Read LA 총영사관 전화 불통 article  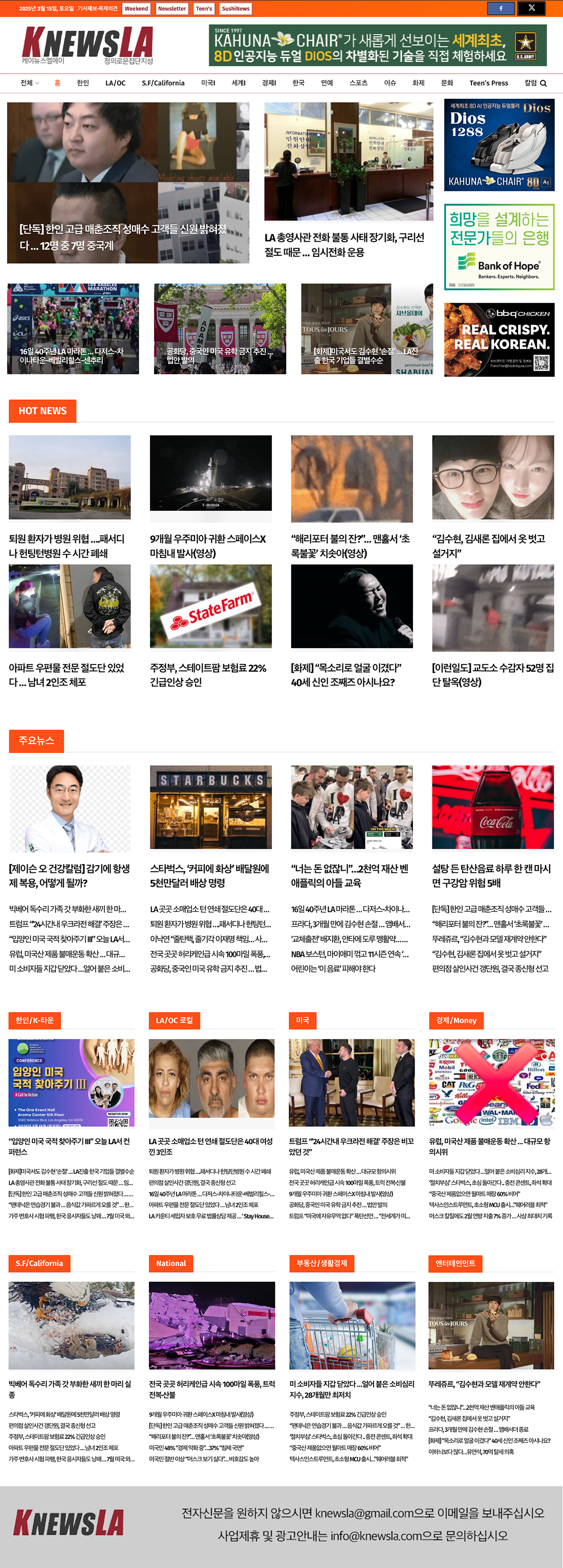pos(344,245)
